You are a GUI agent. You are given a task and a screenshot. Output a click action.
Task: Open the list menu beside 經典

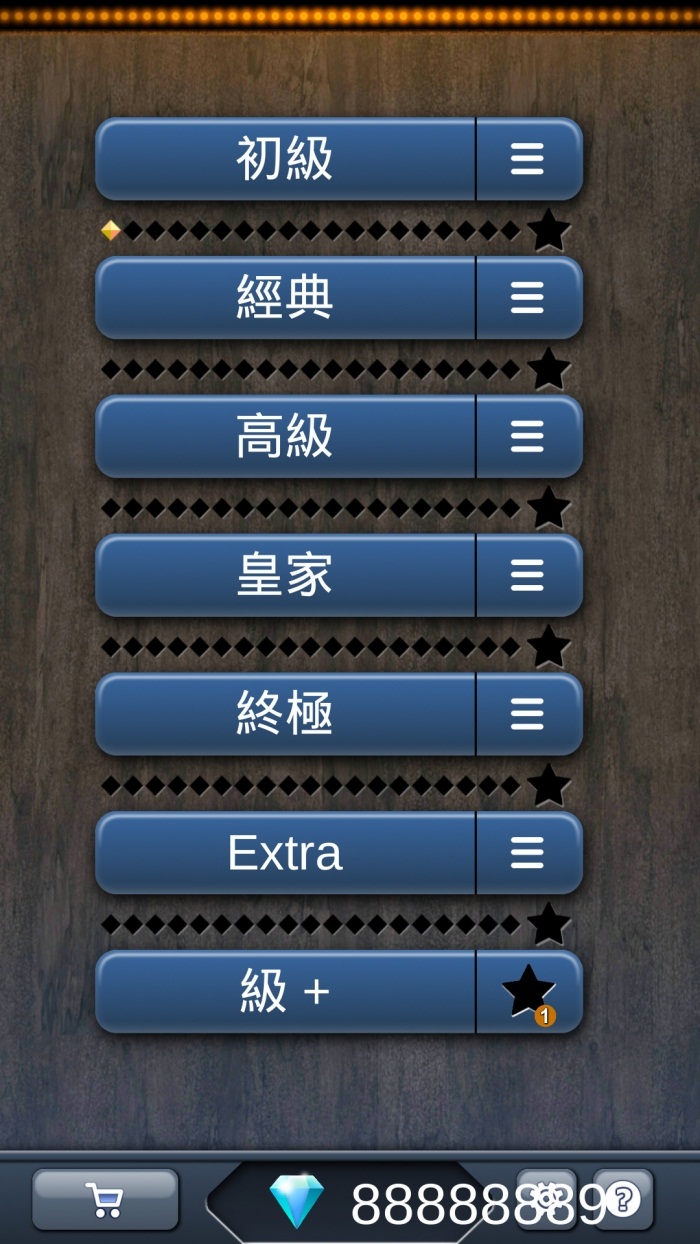(x=528, y=298)
